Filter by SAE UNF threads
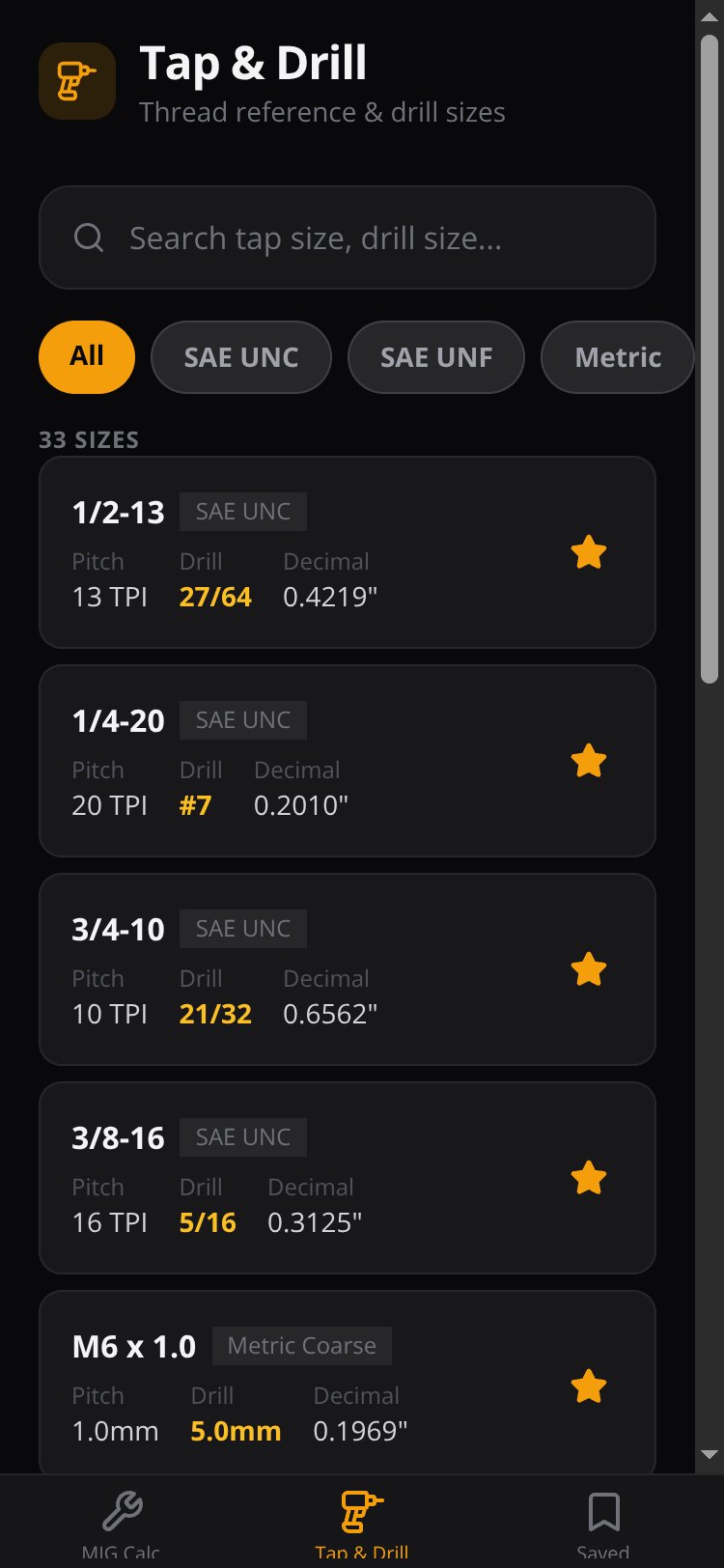The width and height of the screenshot is (724, 1568). point(436,357)
